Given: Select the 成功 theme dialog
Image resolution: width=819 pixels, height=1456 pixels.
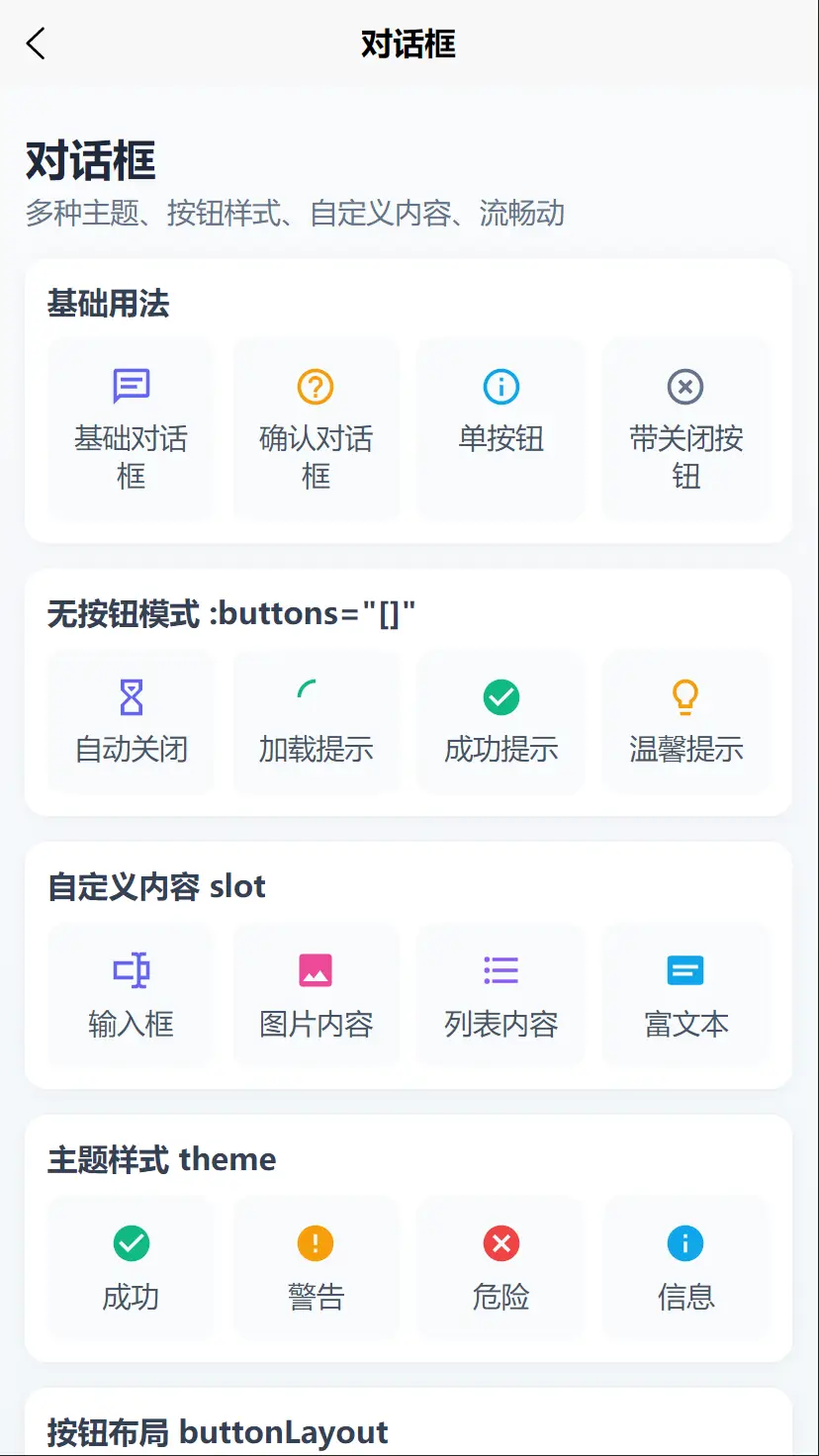Looking at the screenshot, I should point(131,1268).
